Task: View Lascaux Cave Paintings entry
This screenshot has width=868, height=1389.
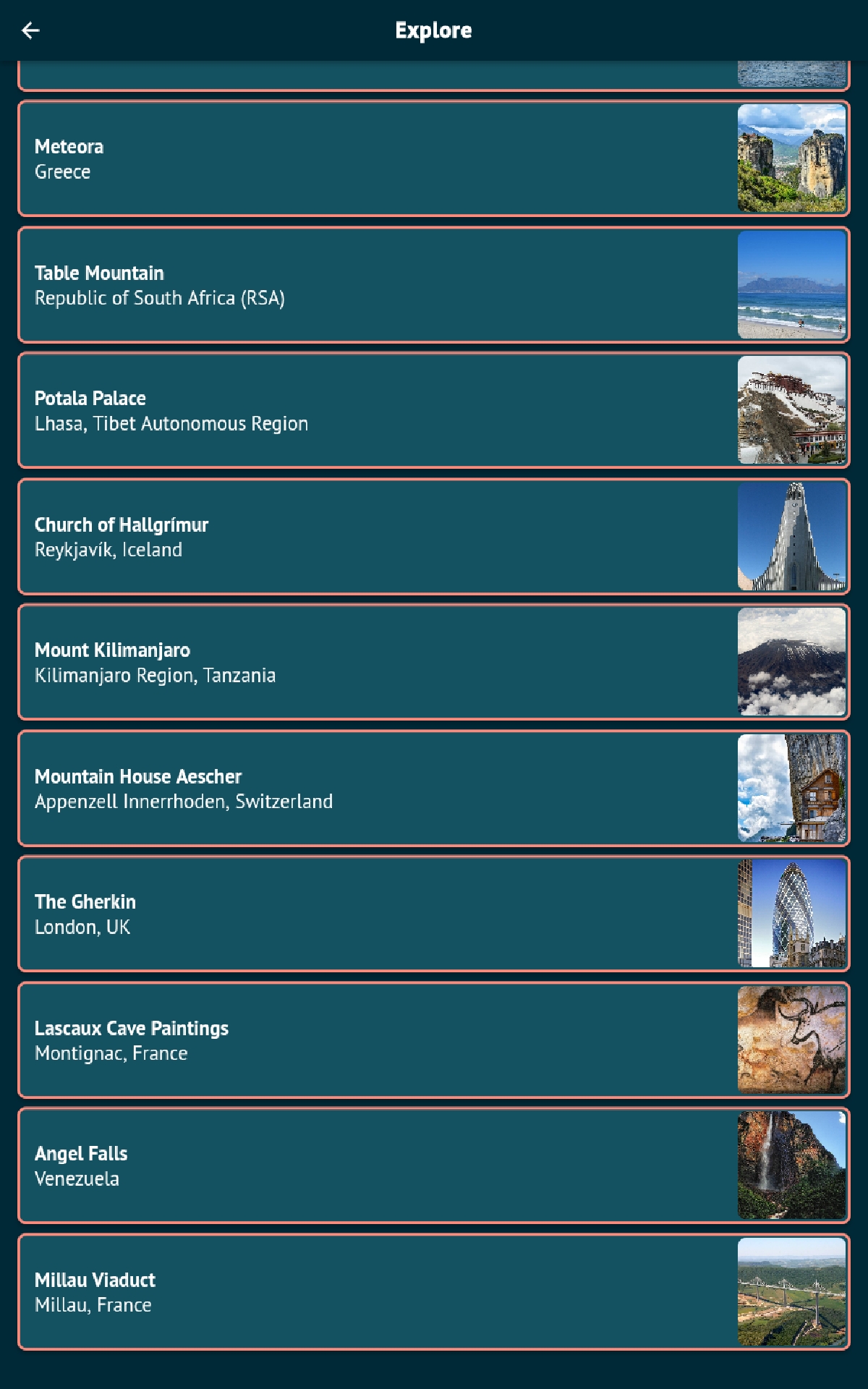Action: coord(434,1040)
